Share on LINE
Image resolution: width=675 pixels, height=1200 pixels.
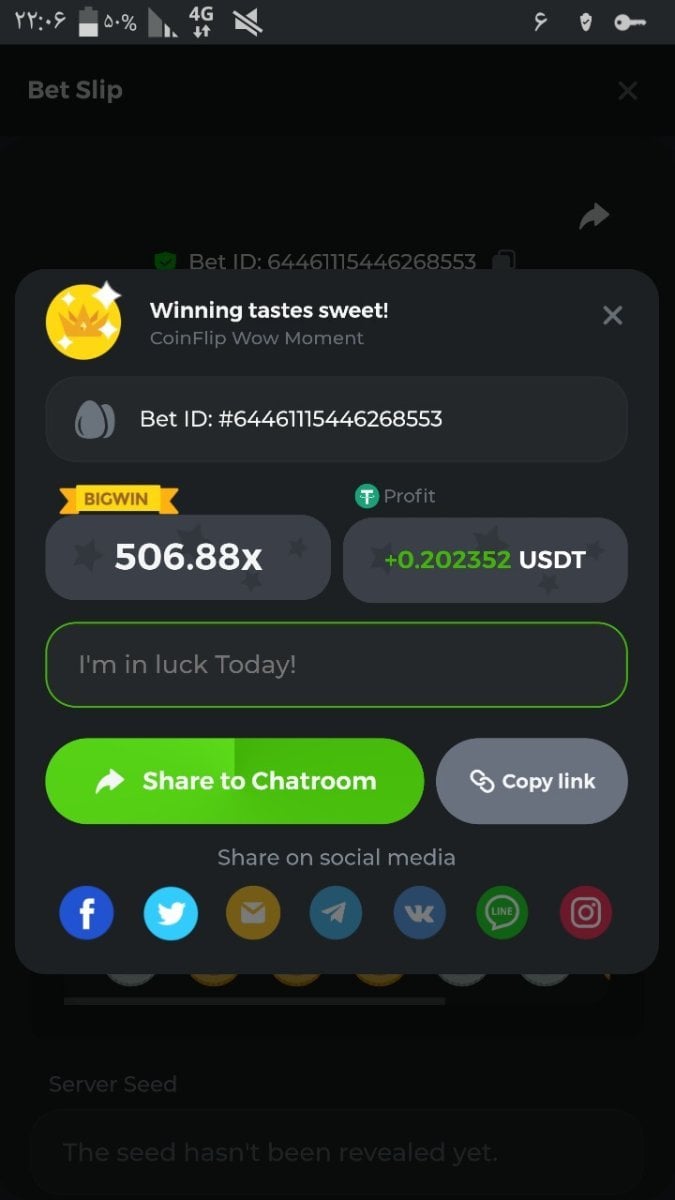[502, 912]
